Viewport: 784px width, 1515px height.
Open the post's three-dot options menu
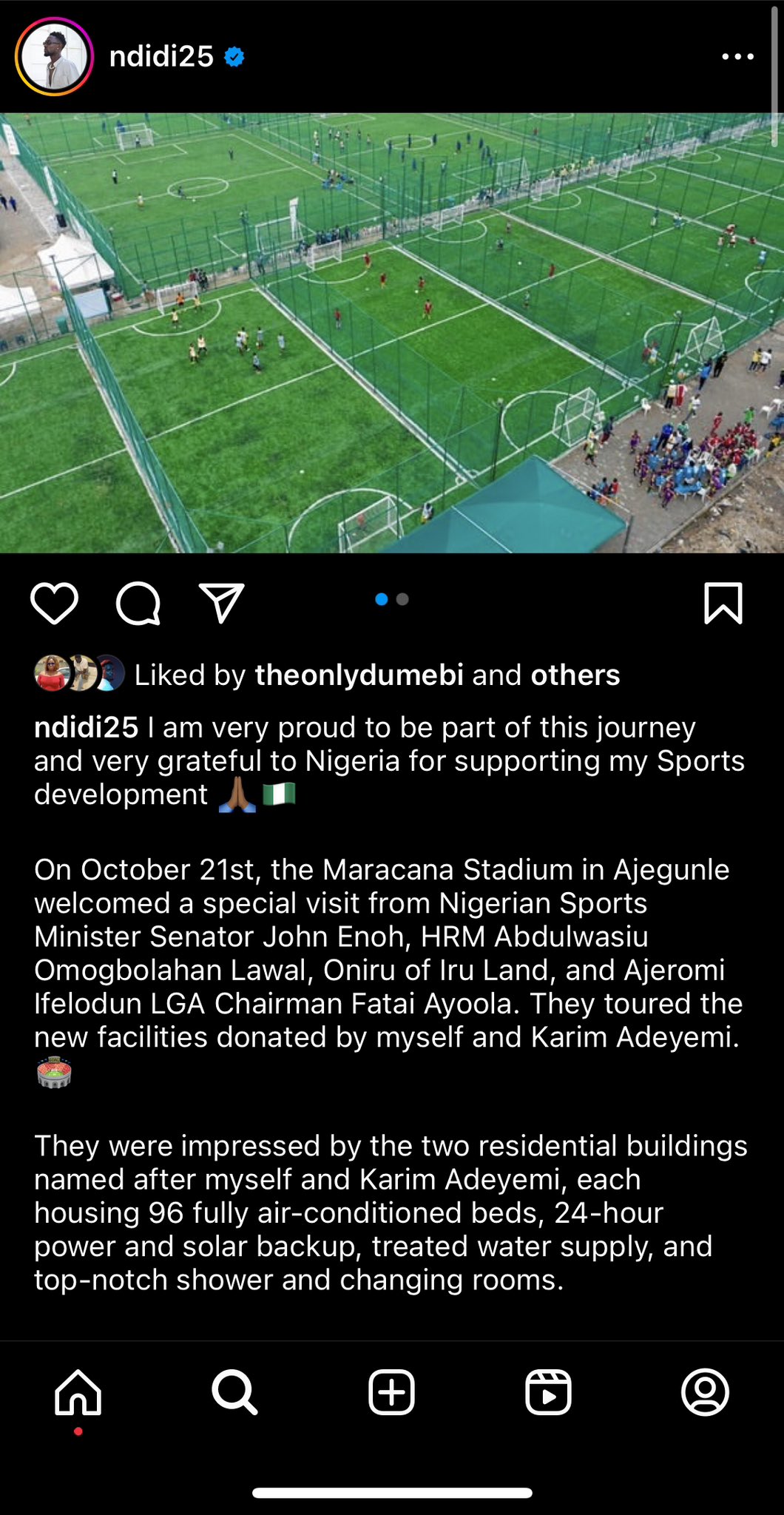[x=737, y=57]
